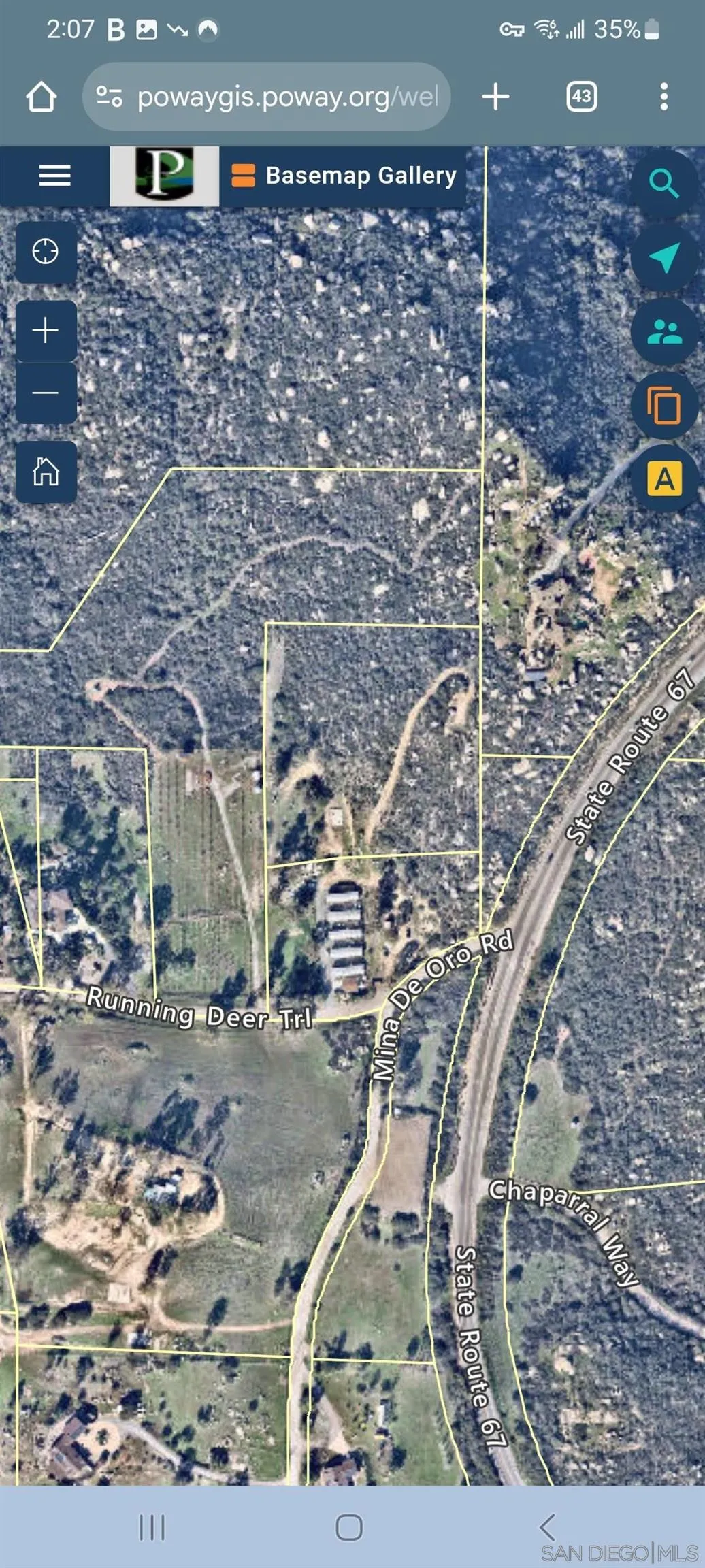View the 43 open tabs
This screenshot has height=1568, width=705.
click(x=581, y=97)
